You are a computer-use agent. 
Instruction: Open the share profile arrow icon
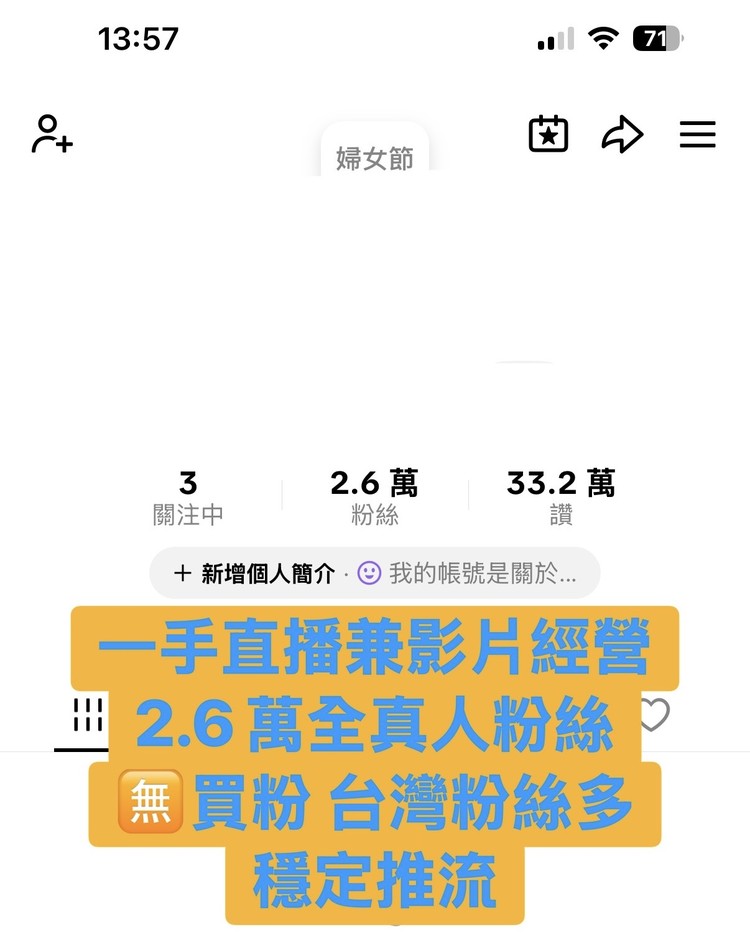coord(622,135)
